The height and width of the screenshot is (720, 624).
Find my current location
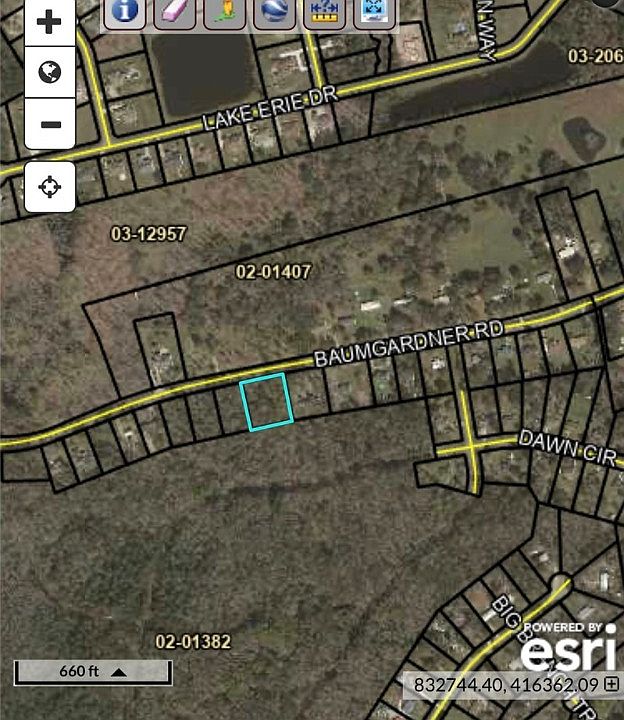coord(49,187)
